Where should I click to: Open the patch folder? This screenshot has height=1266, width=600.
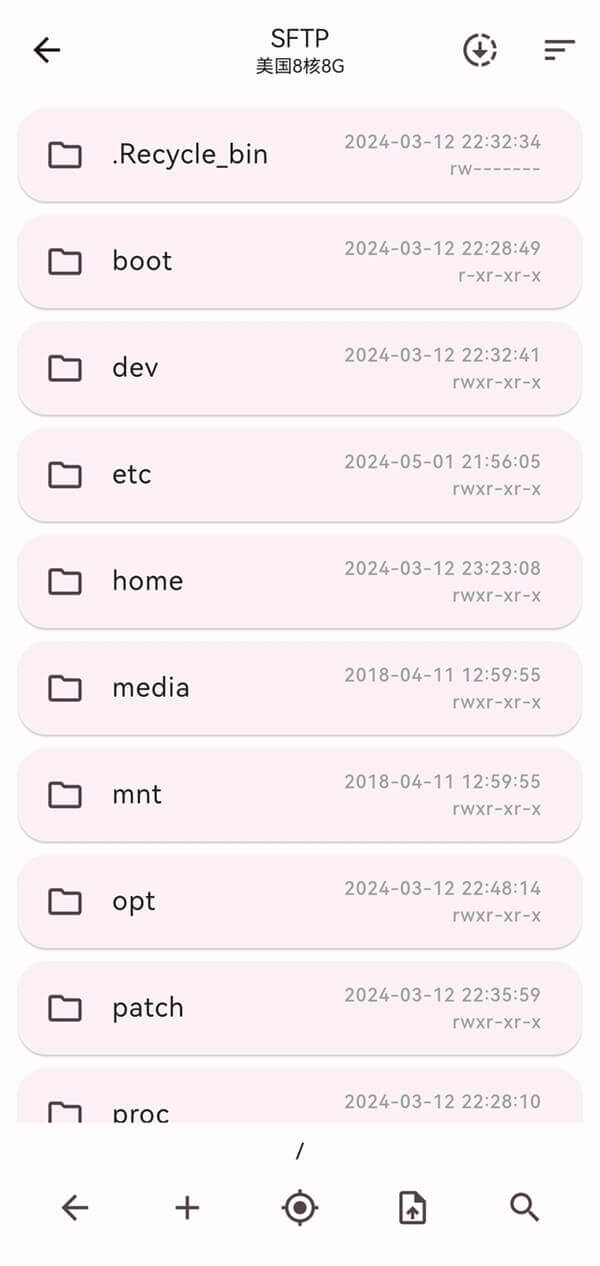coord(300,1008)
